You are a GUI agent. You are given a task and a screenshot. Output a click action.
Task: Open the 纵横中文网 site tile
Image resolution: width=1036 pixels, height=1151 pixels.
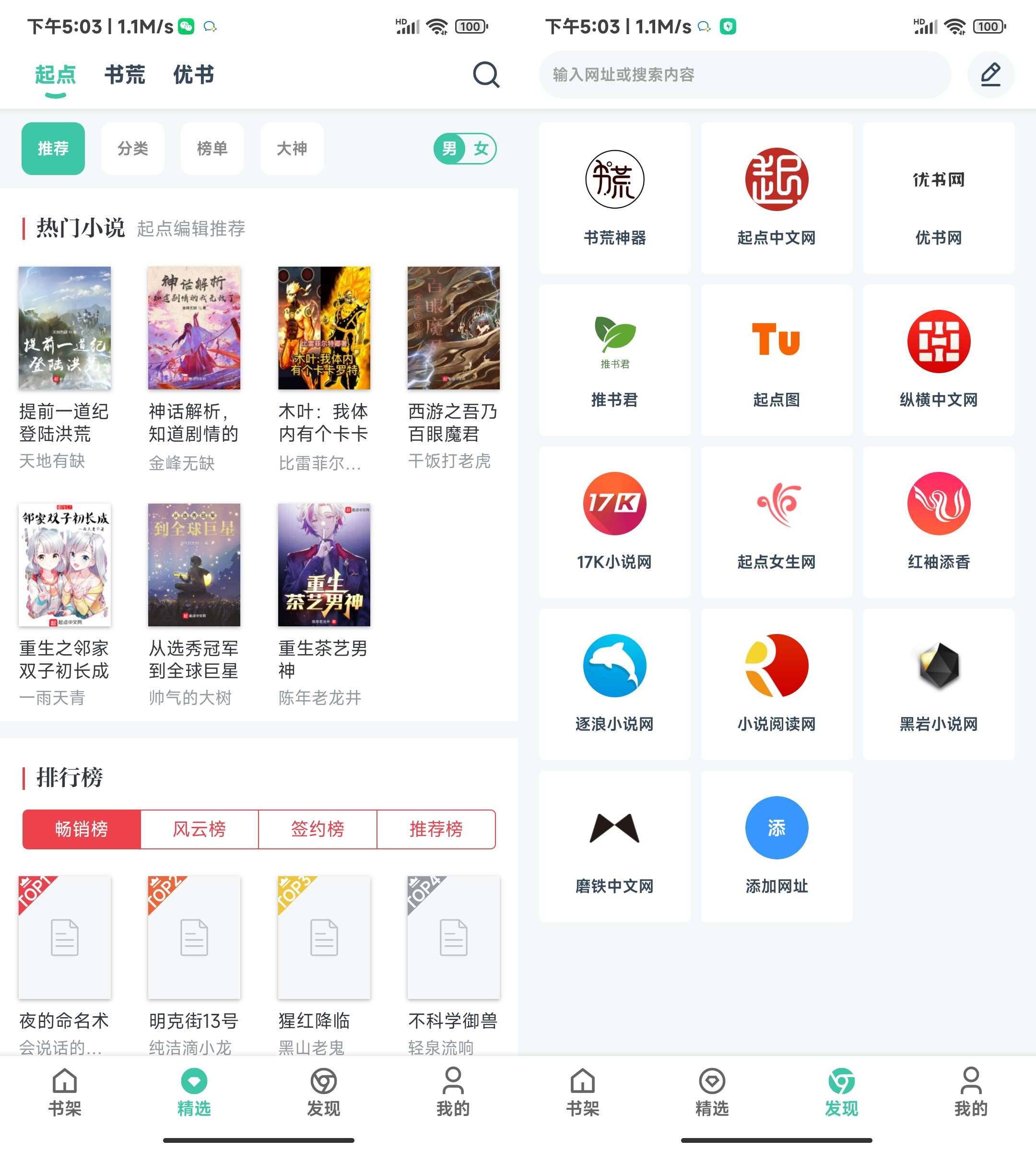[x=938, y=360]
